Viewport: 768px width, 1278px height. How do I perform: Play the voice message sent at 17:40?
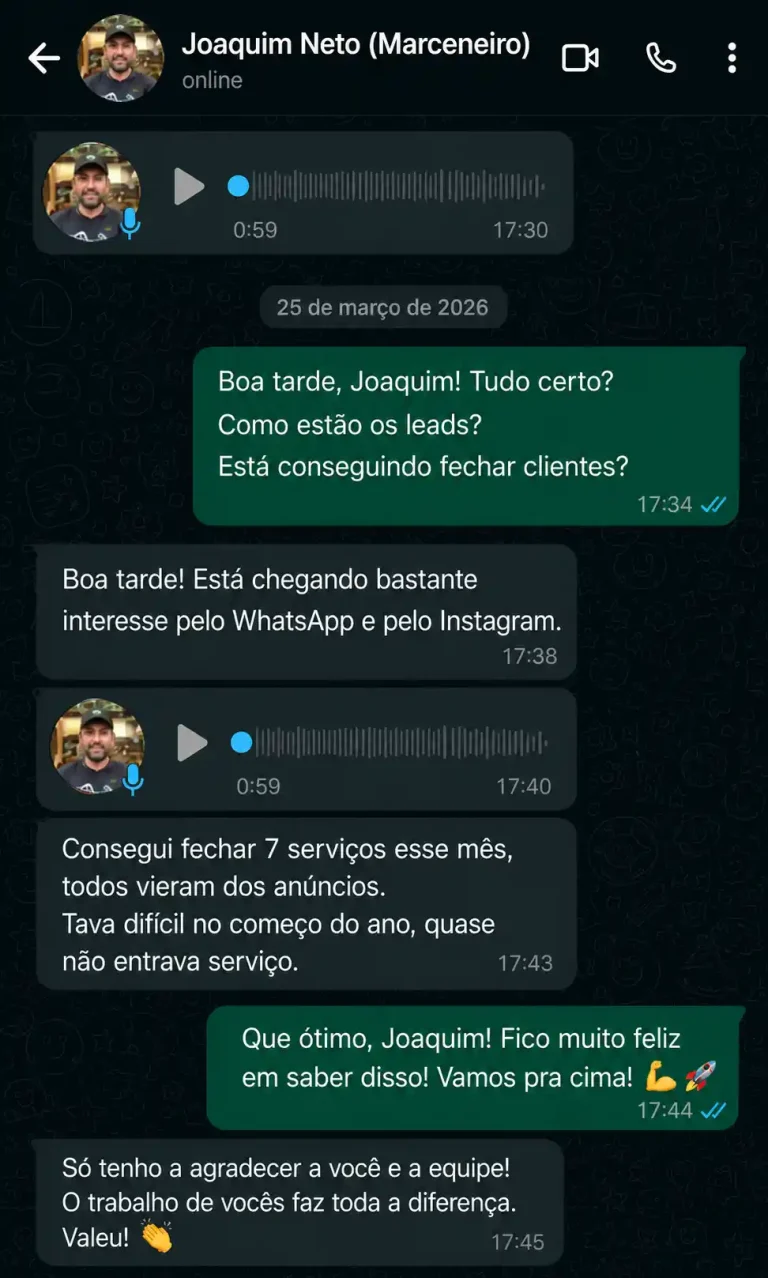pos(192,742)
